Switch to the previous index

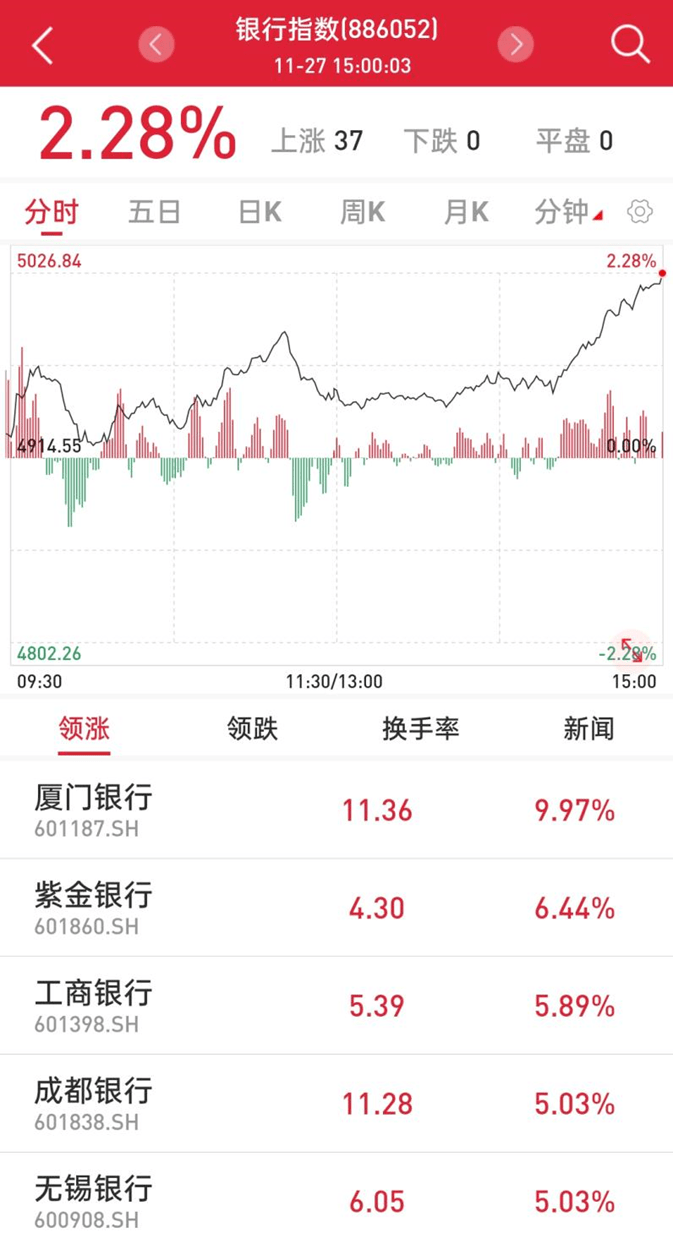[x=156, y=44]
